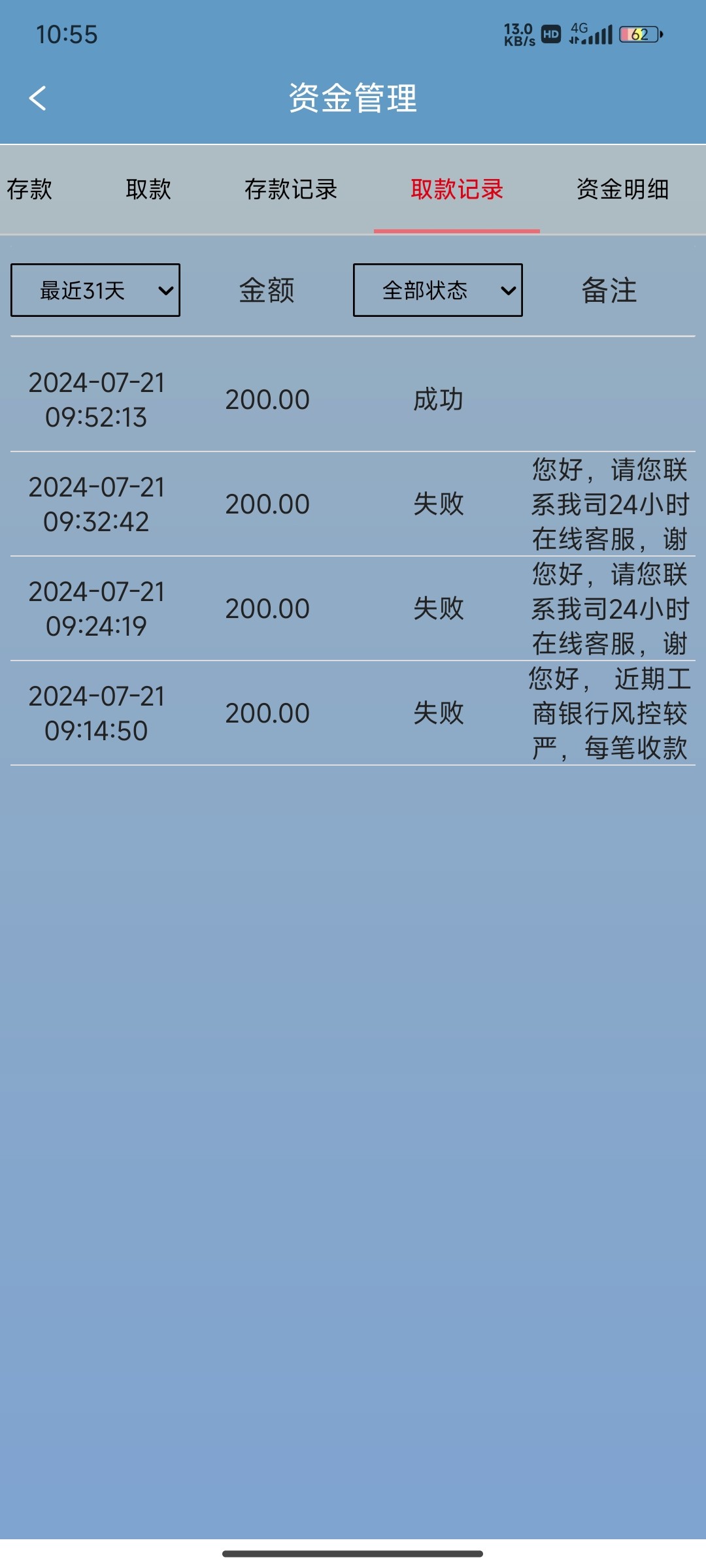Tap the back arrow to leave 资金管理
This screenshot has height=1568, width=706.
click(x=37, y=98)
